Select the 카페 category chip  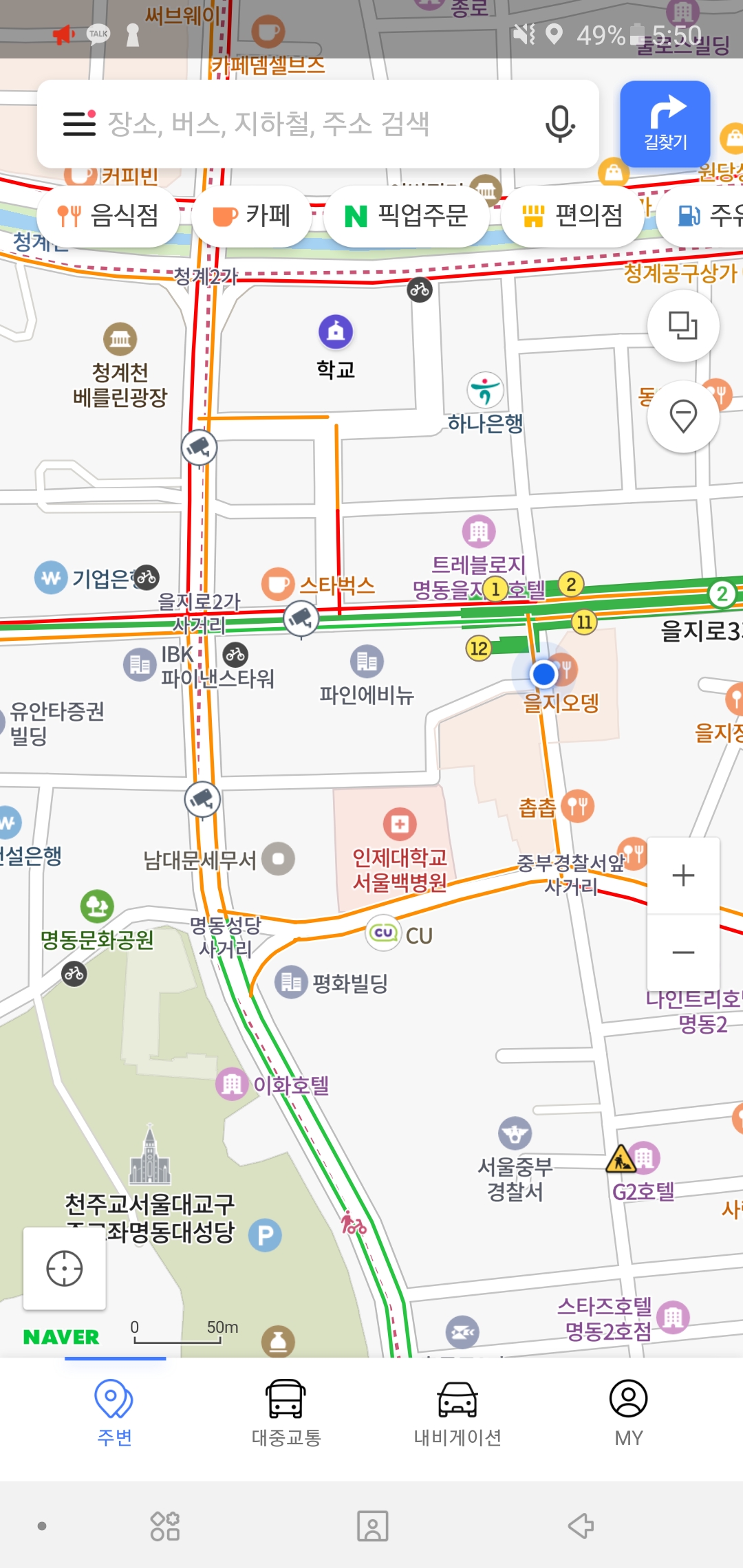click(252, 216)
